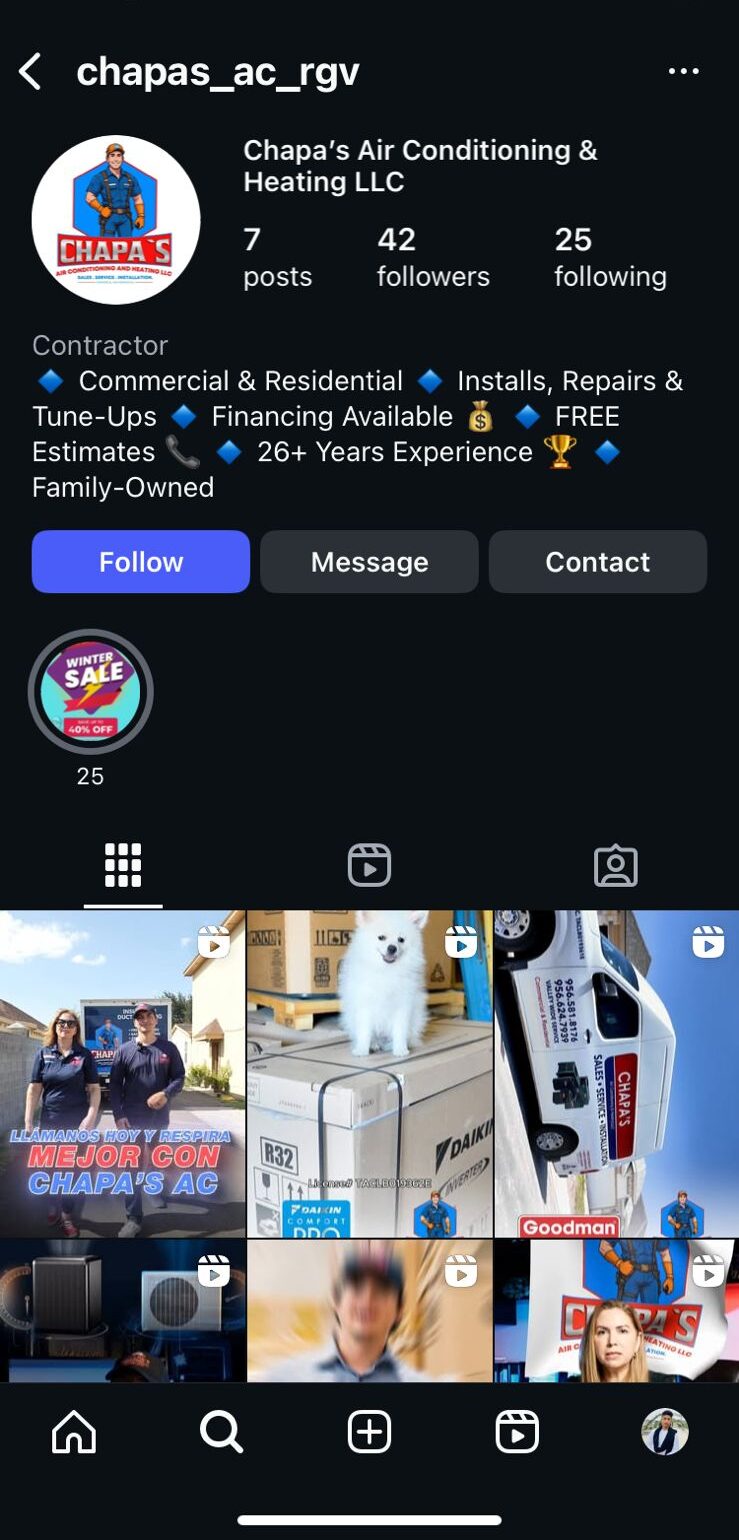
Task: Open the white dog on Daikin box reel
Action: pos(369,1074)
